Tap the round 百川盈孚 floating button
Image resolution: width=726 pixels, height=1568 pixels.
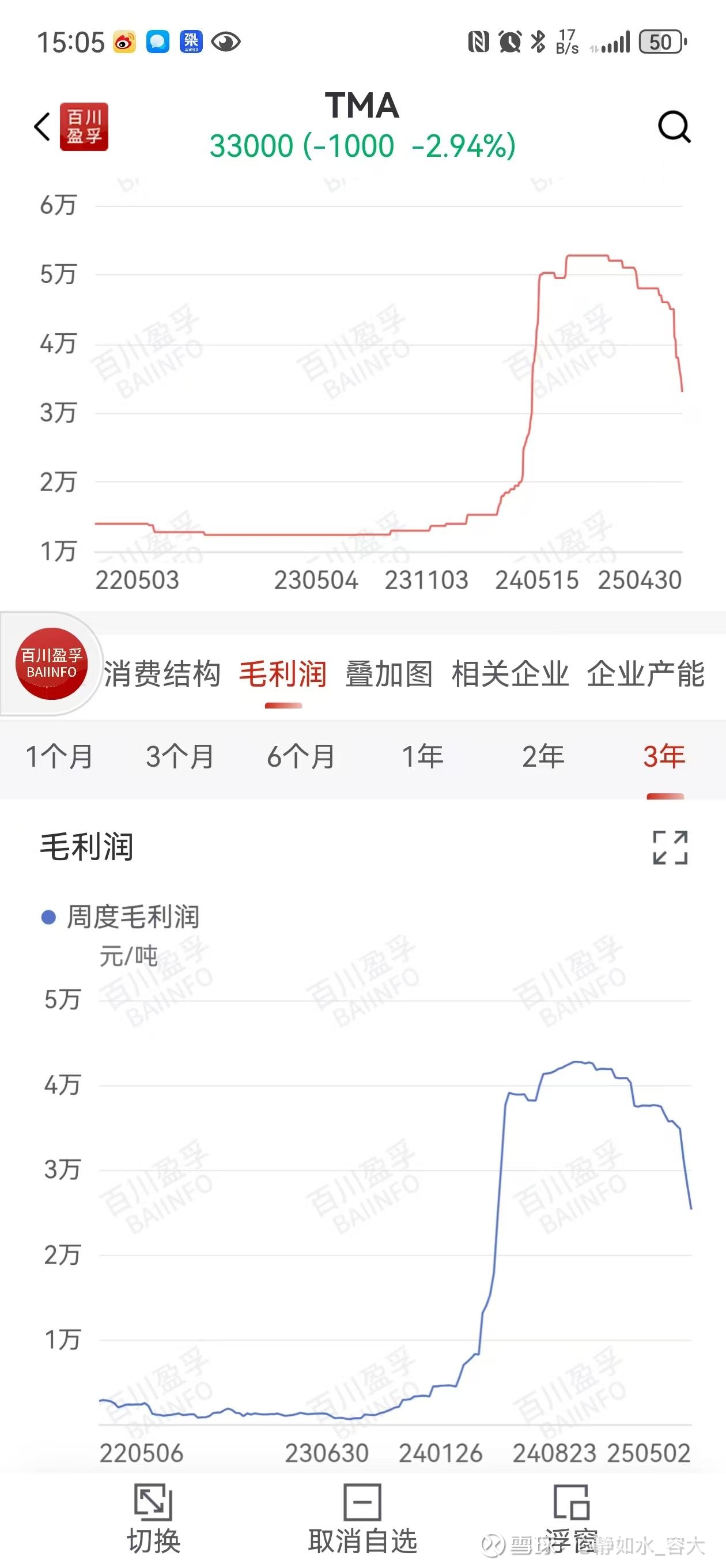tap(52, 664)
